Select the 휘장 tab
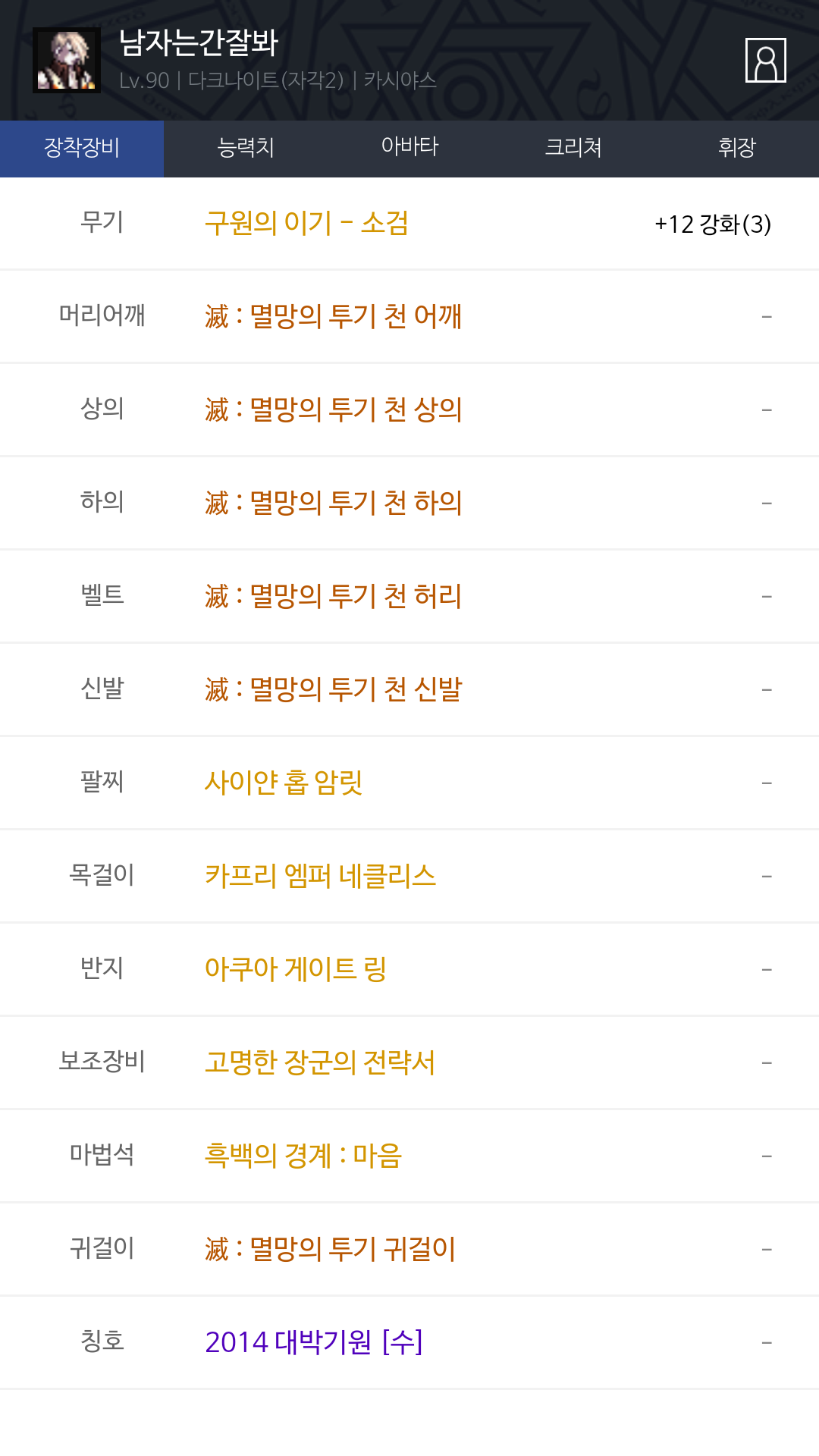 [737, 148]
